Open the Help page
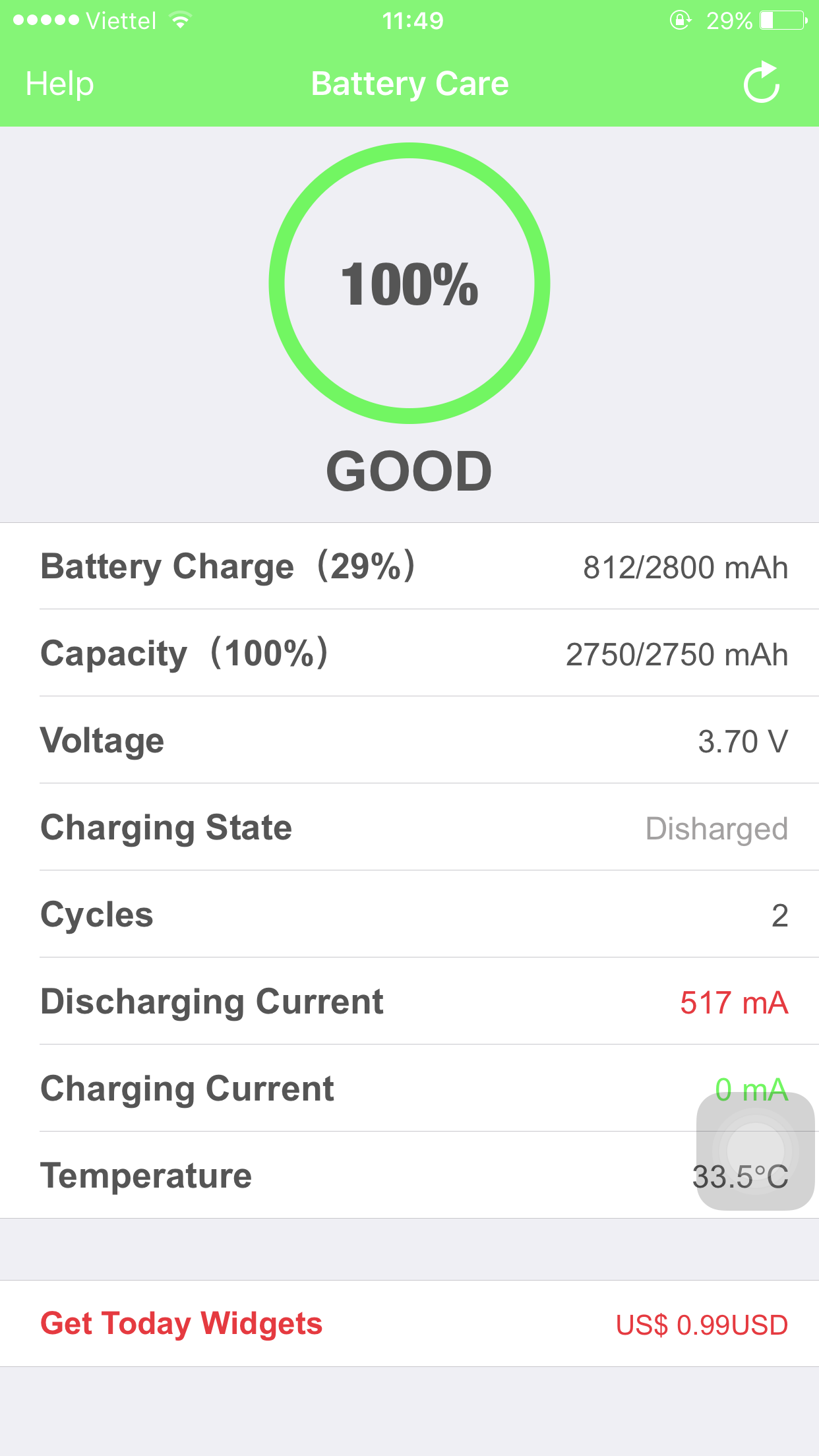This screenshot has height=1456, width=819. tap(59, 84)
